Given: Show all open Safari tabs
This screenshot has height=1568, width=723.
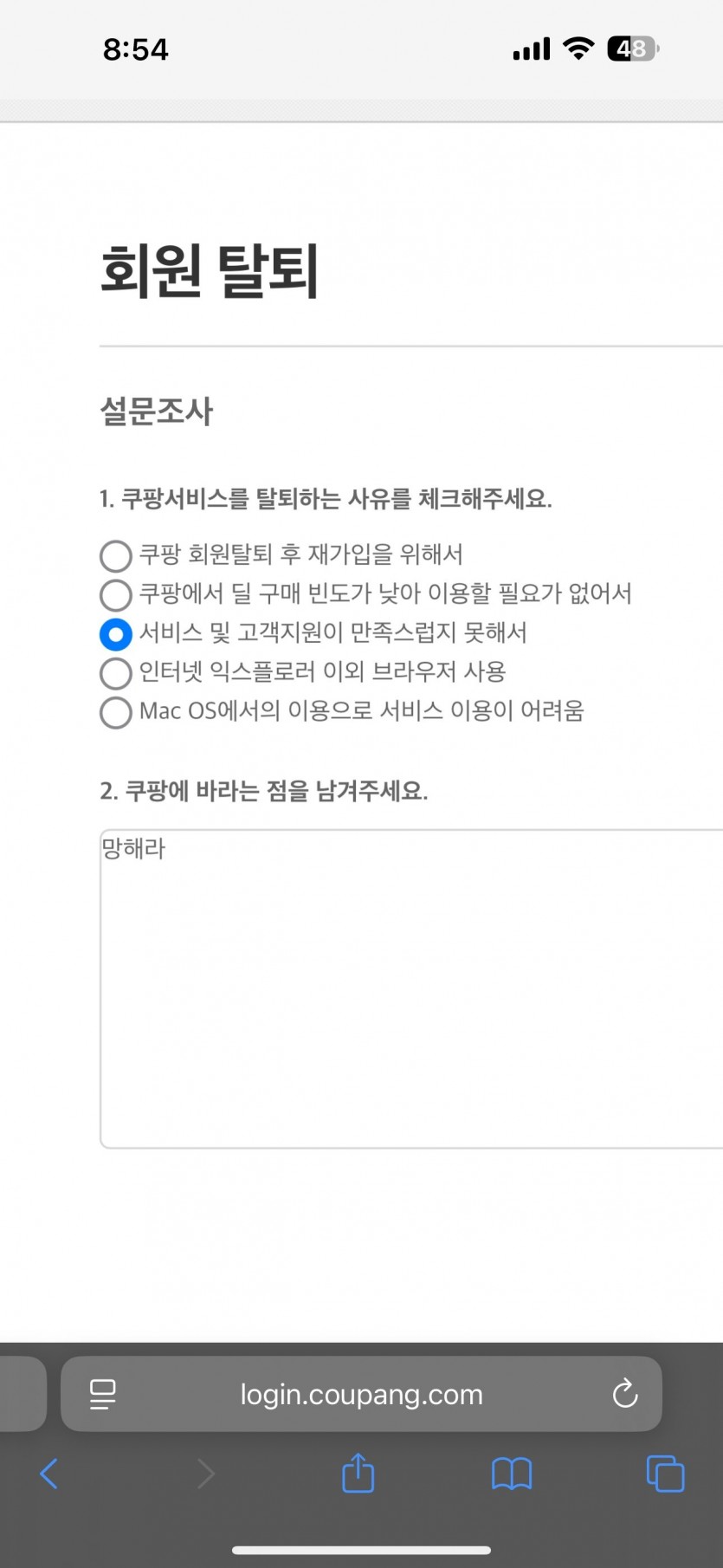Looking at the screenshot, I should coord(665,1474).
